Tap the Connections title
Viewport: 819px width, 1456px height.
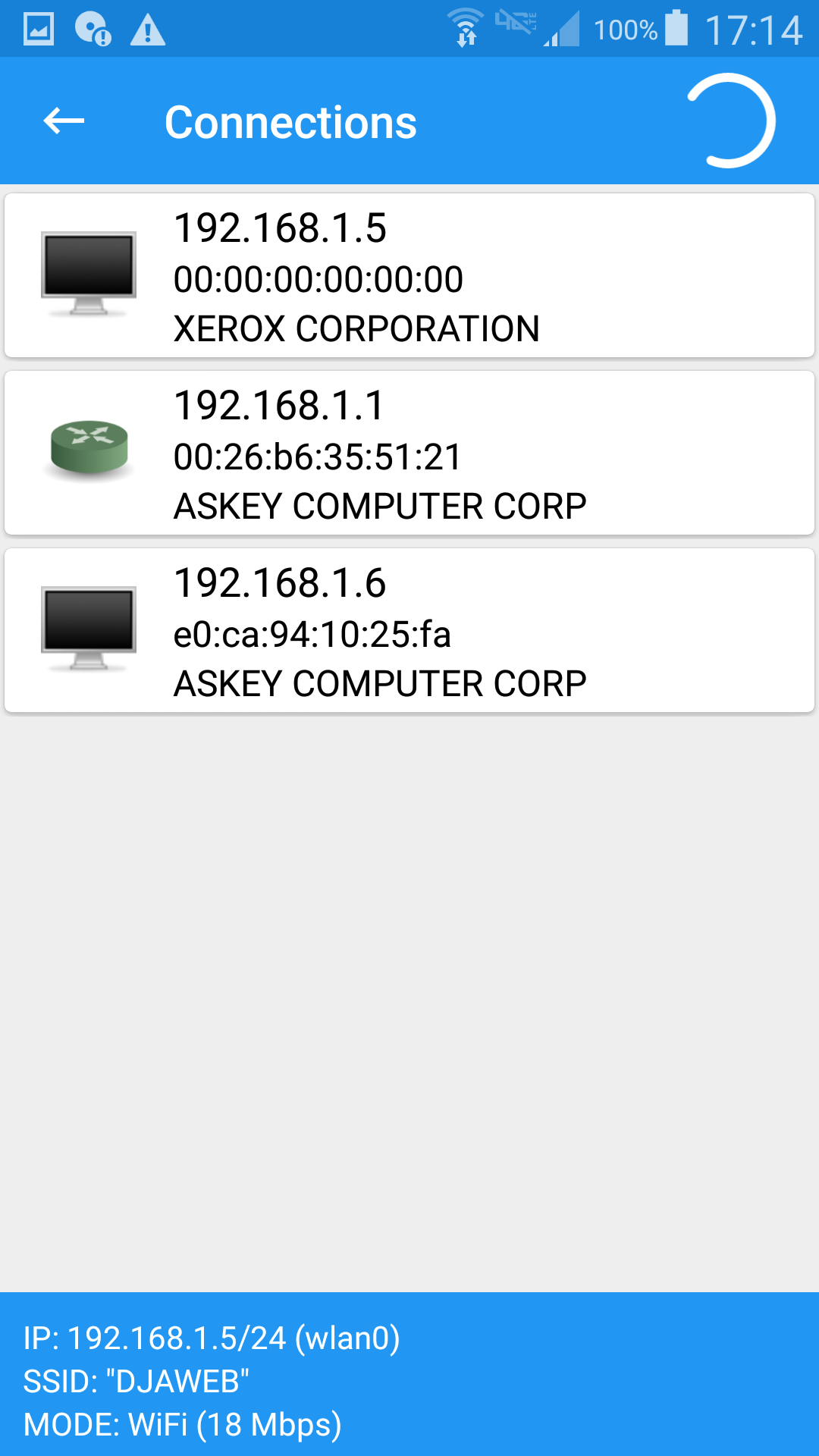pyautogui.click(x=291, y=121)
